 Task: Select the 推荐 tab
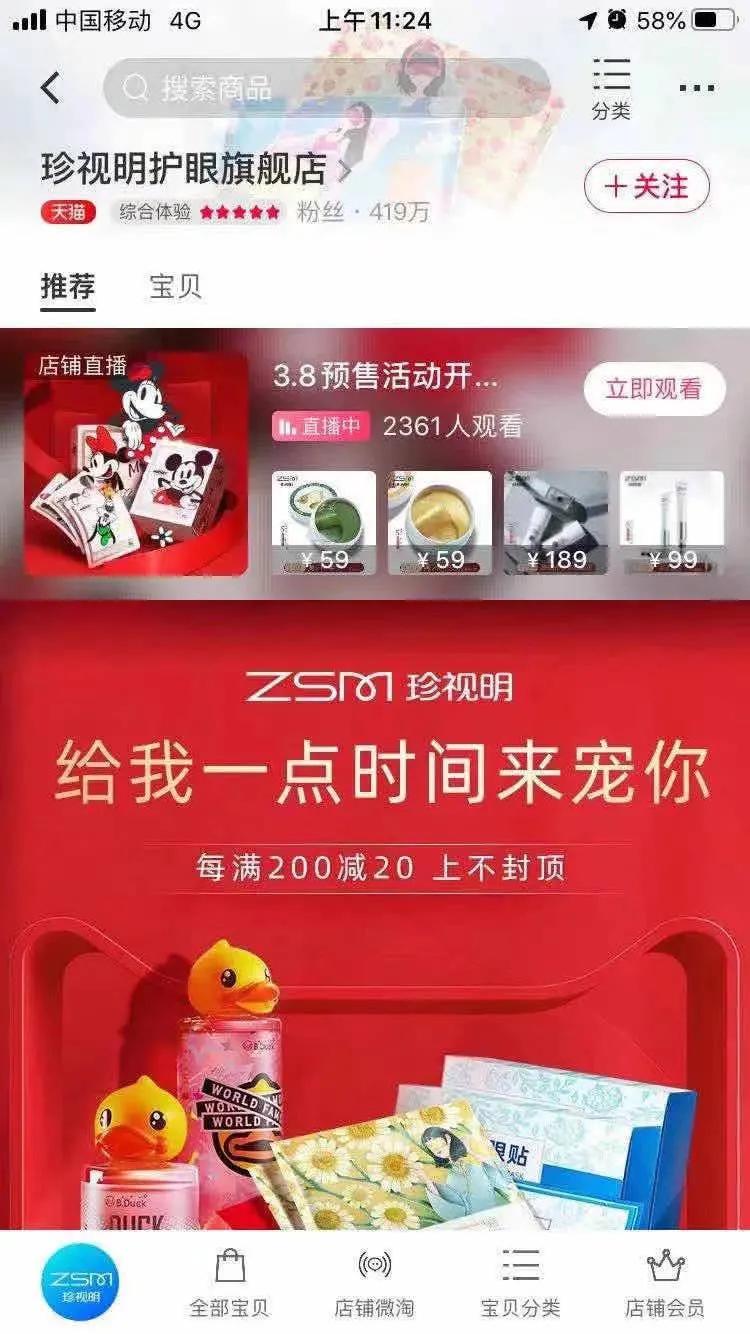tap(68, 287)
